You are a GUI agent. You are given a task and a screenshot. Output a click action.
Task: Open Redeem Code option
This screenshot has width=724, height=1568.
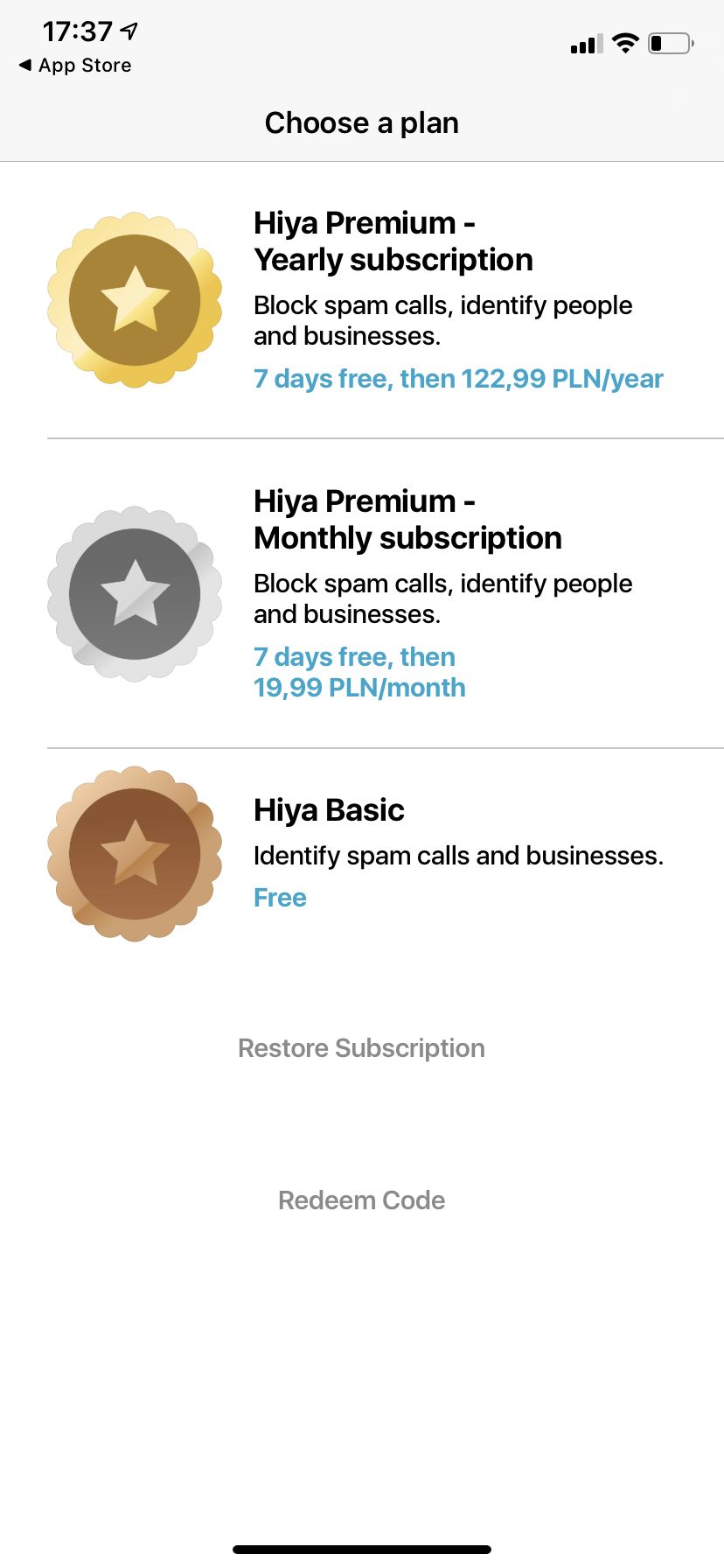(x=361, y=1200)
